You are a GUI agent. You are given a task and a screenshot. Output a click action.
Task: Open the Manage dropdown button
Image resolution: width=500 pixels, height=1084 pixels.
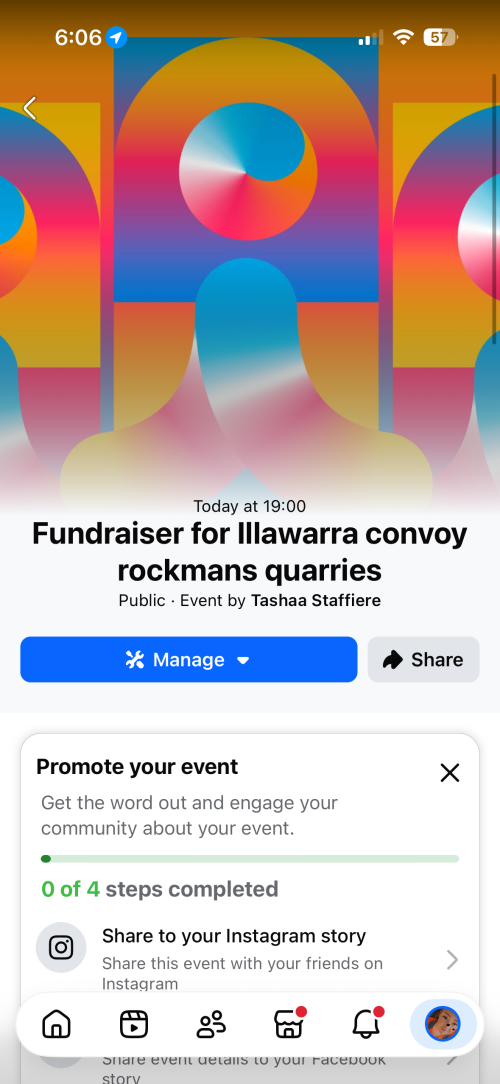pyautogui.click(x=189, y=660)
